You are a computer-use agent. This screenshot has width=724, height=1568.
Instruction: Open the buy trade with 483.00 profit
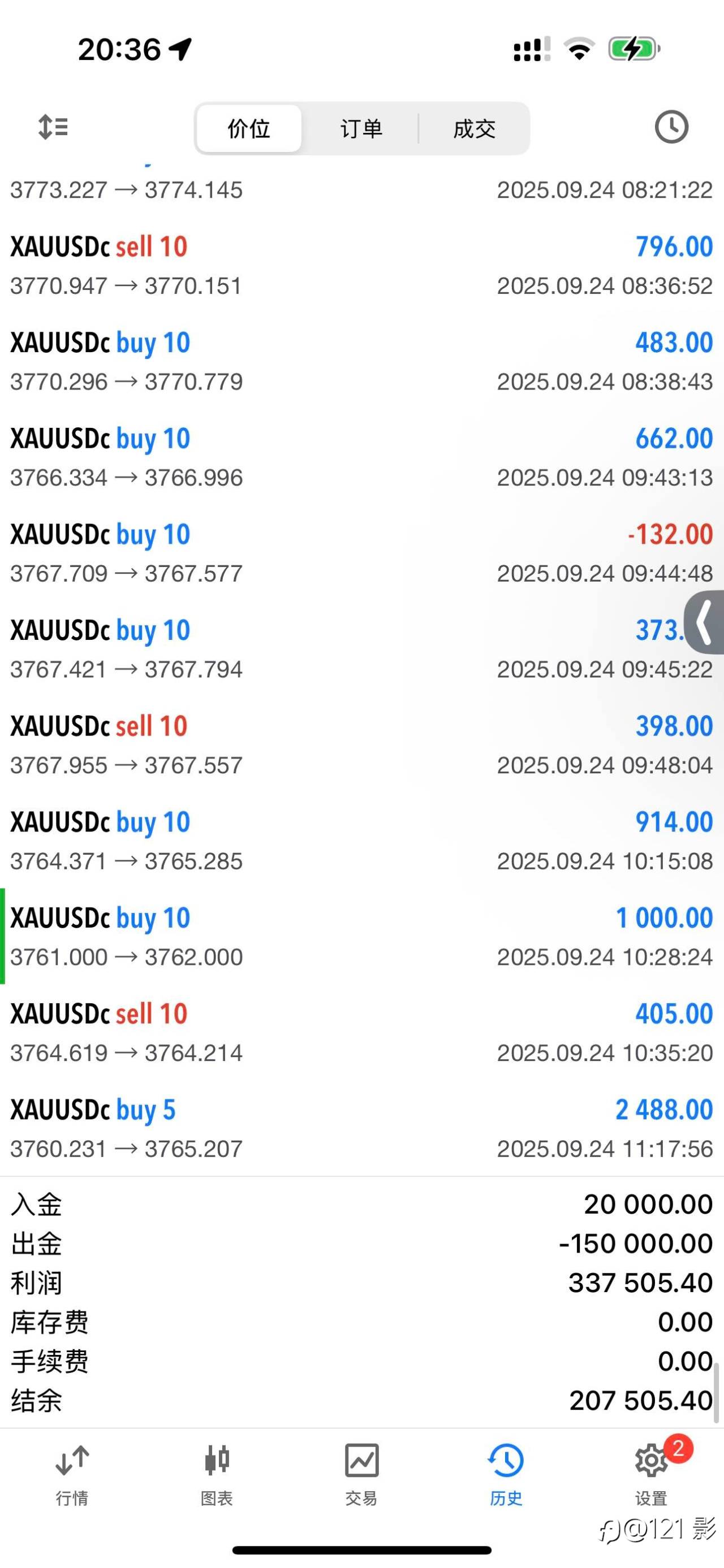(x=361, y=362)
